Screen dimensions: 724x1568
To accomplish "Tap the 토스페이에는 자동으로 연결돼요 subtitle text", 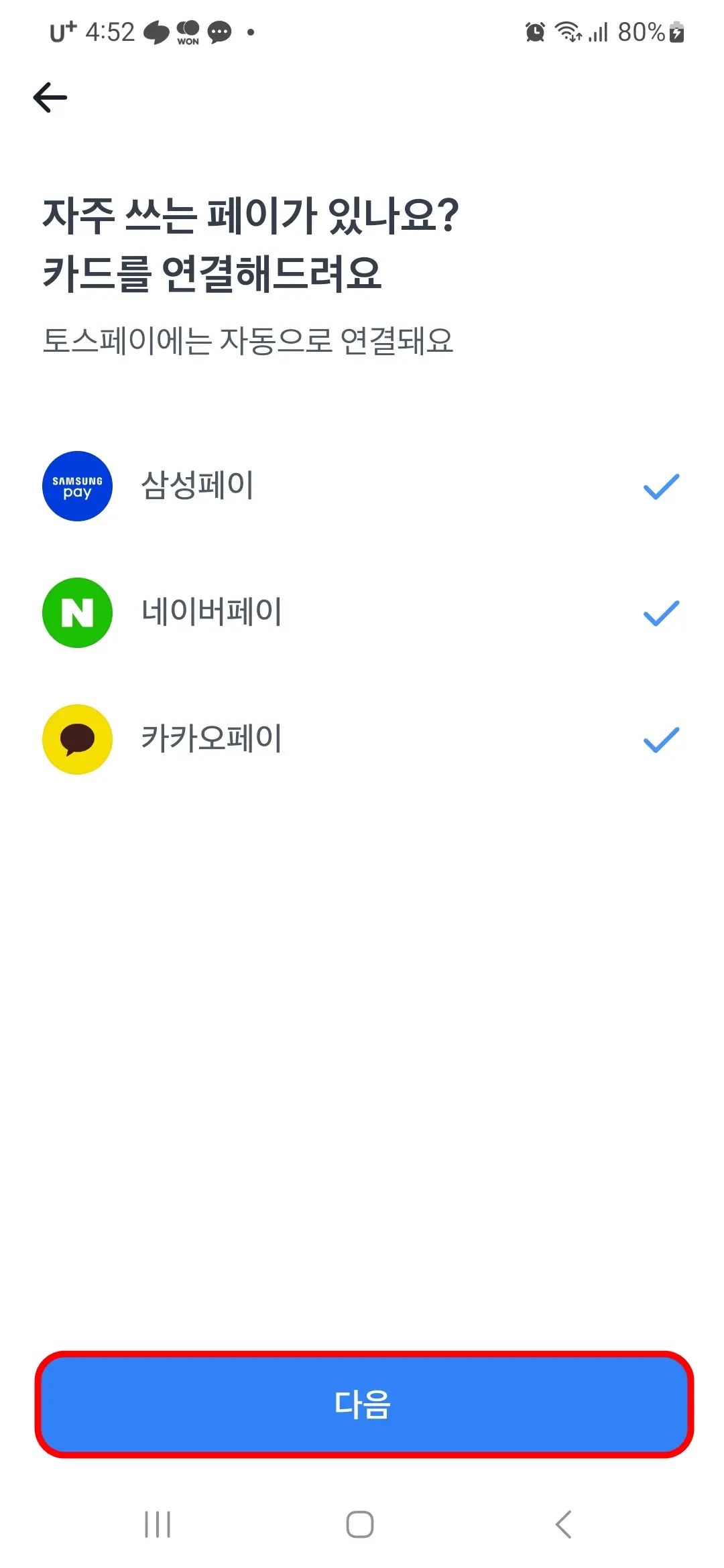I will [x=248, y=342].
